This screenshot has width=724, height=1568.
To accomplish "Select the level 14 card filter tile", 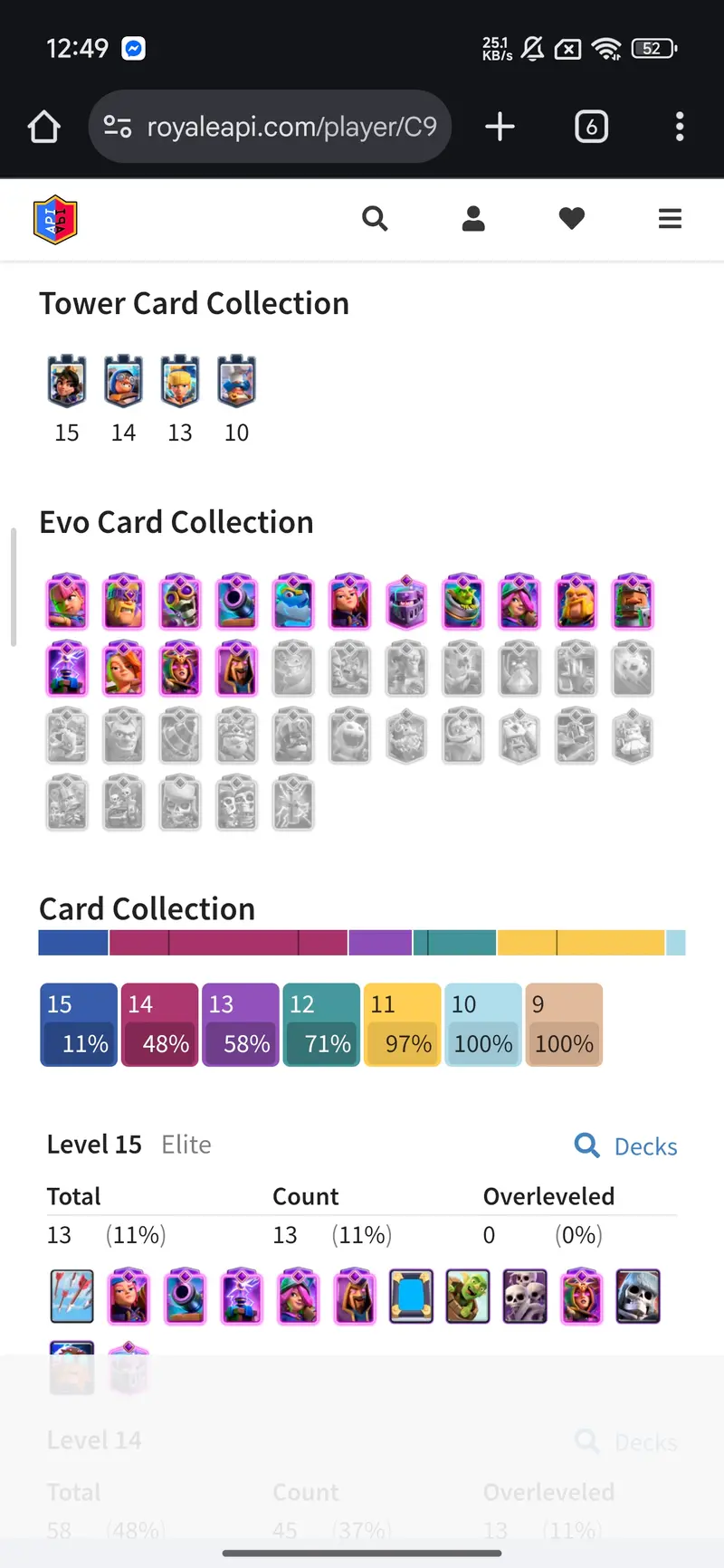I will pyautogui.click(x=159, y=1024).
